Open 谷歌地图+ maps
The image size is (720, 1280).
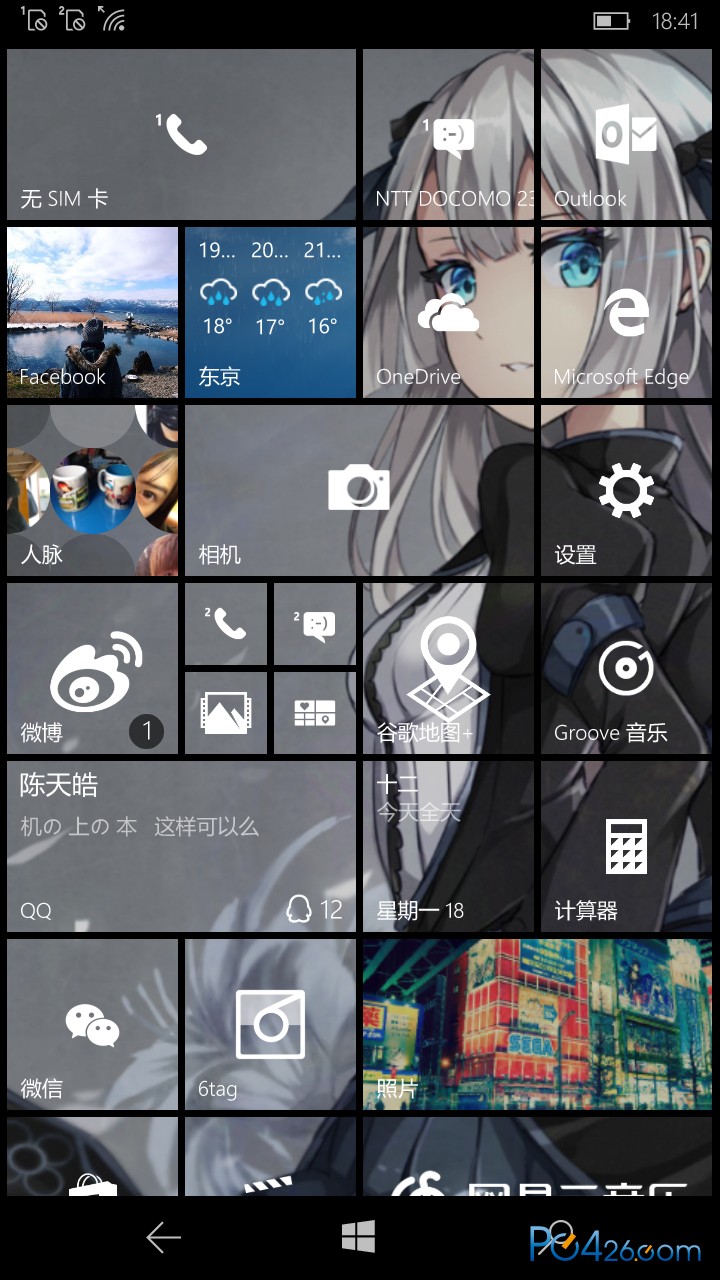[x=448, y=668]
